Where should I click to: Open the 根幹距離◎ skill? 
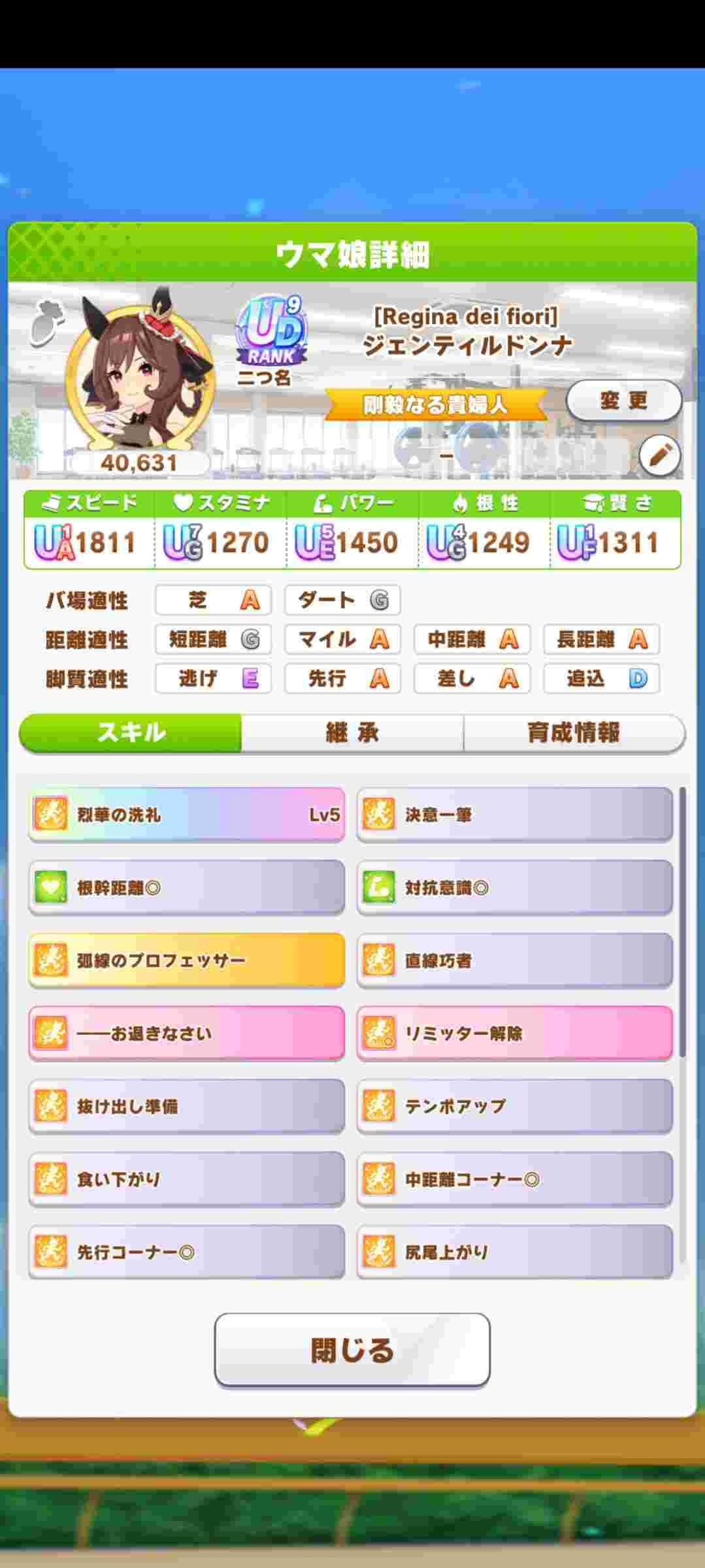click(186, 888)
